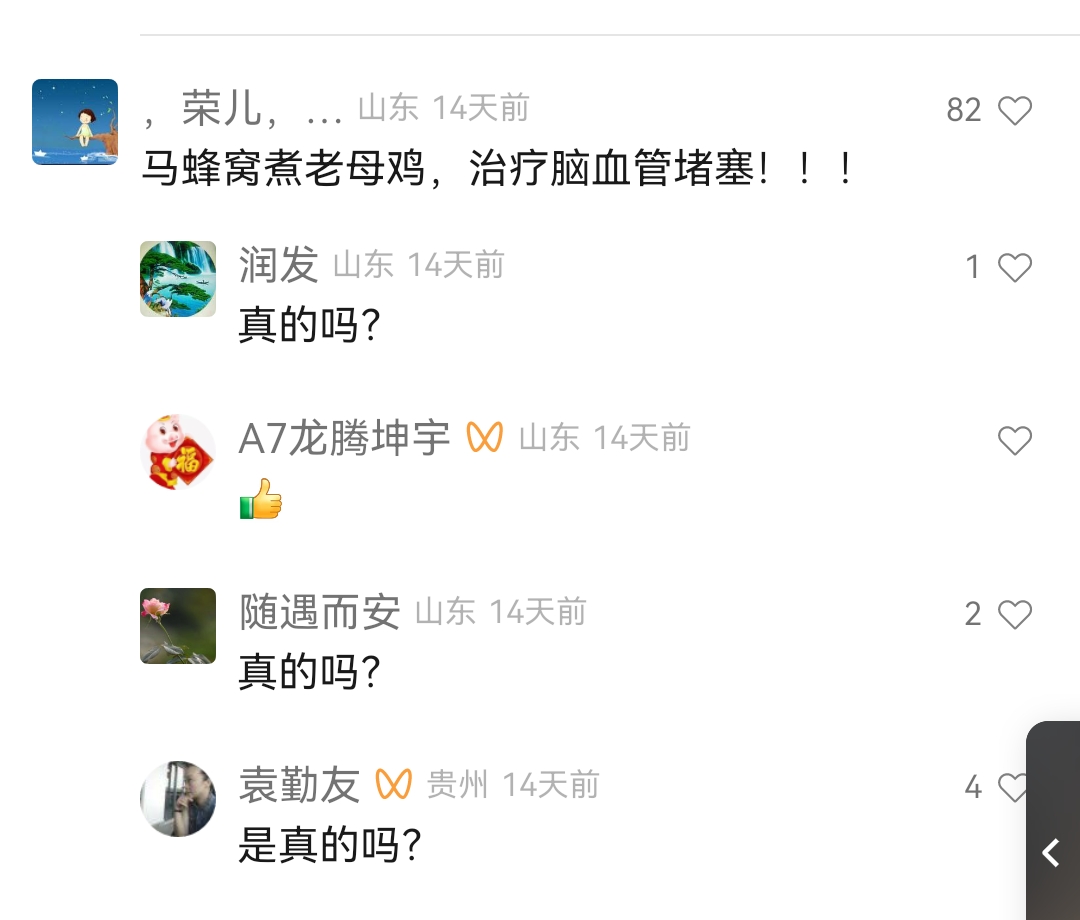Viewport: 1080px width, 920px height.
Task: Open username A7龙腾坤宇
Action: pyautogui.click(x=344, y=439)
